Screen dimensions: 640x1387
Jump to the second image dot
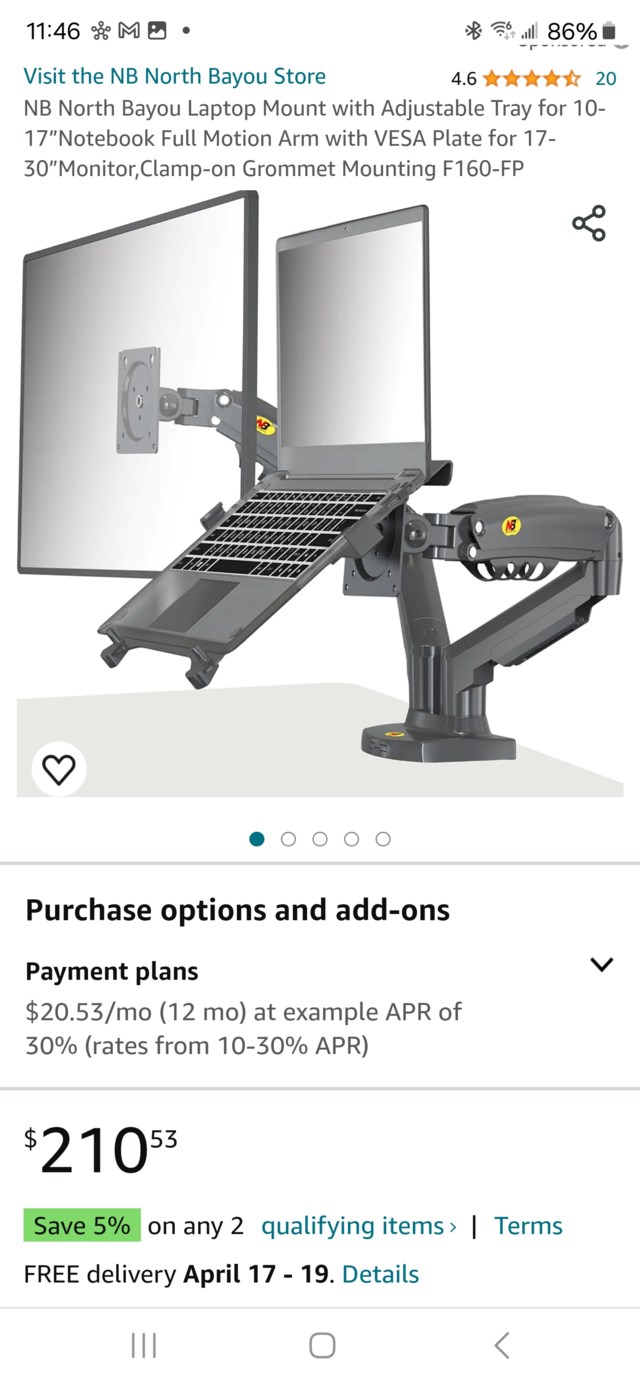[289, 839]
